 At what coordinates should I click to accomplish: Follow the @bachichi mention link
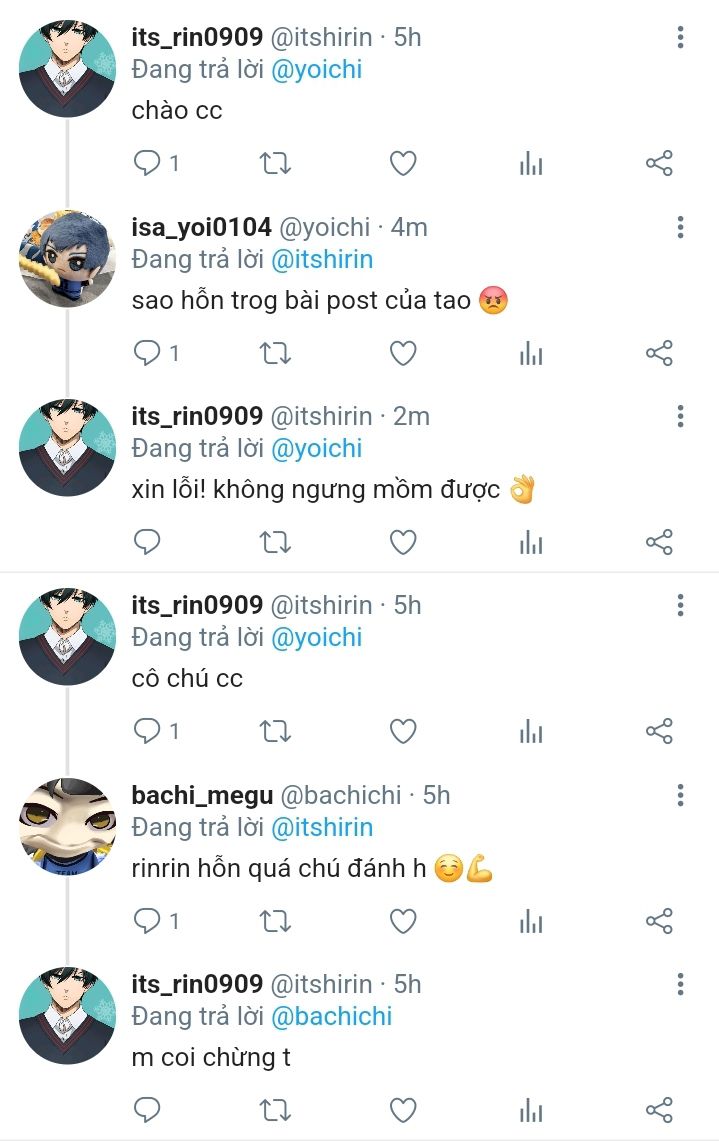coord(331,1017)
